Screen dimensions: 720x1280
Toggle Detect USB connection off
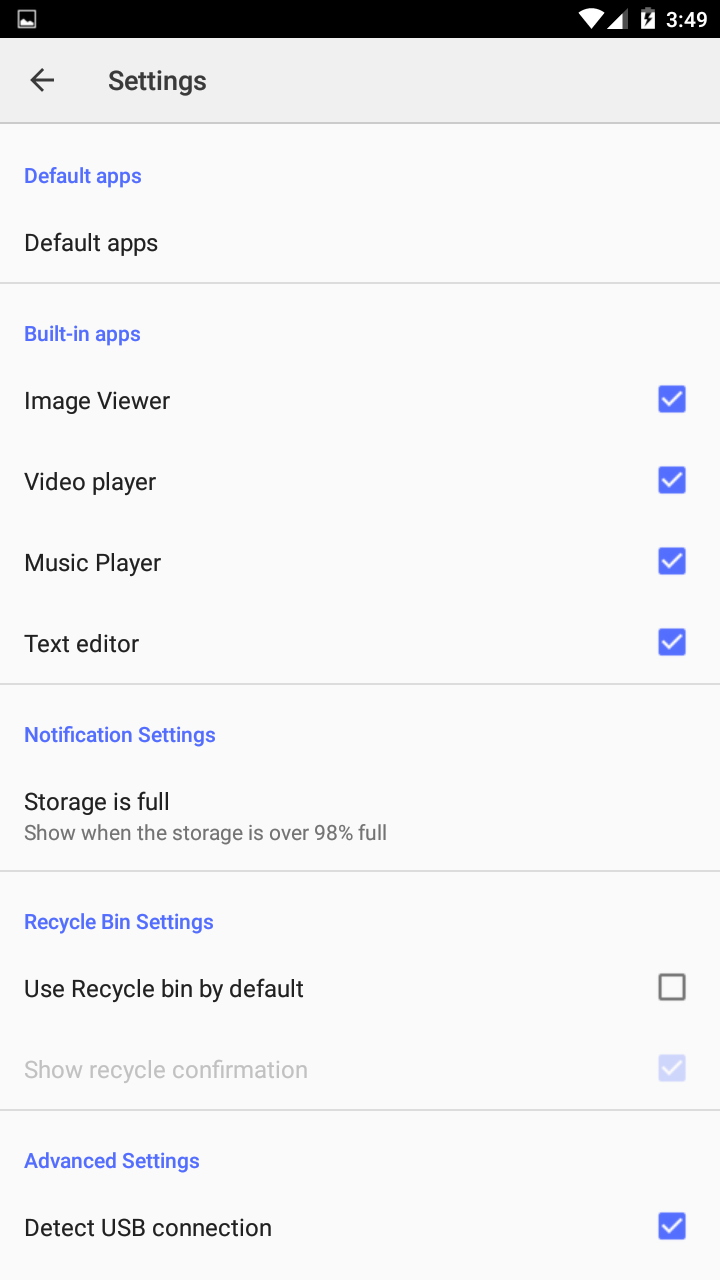(671, 1226)
